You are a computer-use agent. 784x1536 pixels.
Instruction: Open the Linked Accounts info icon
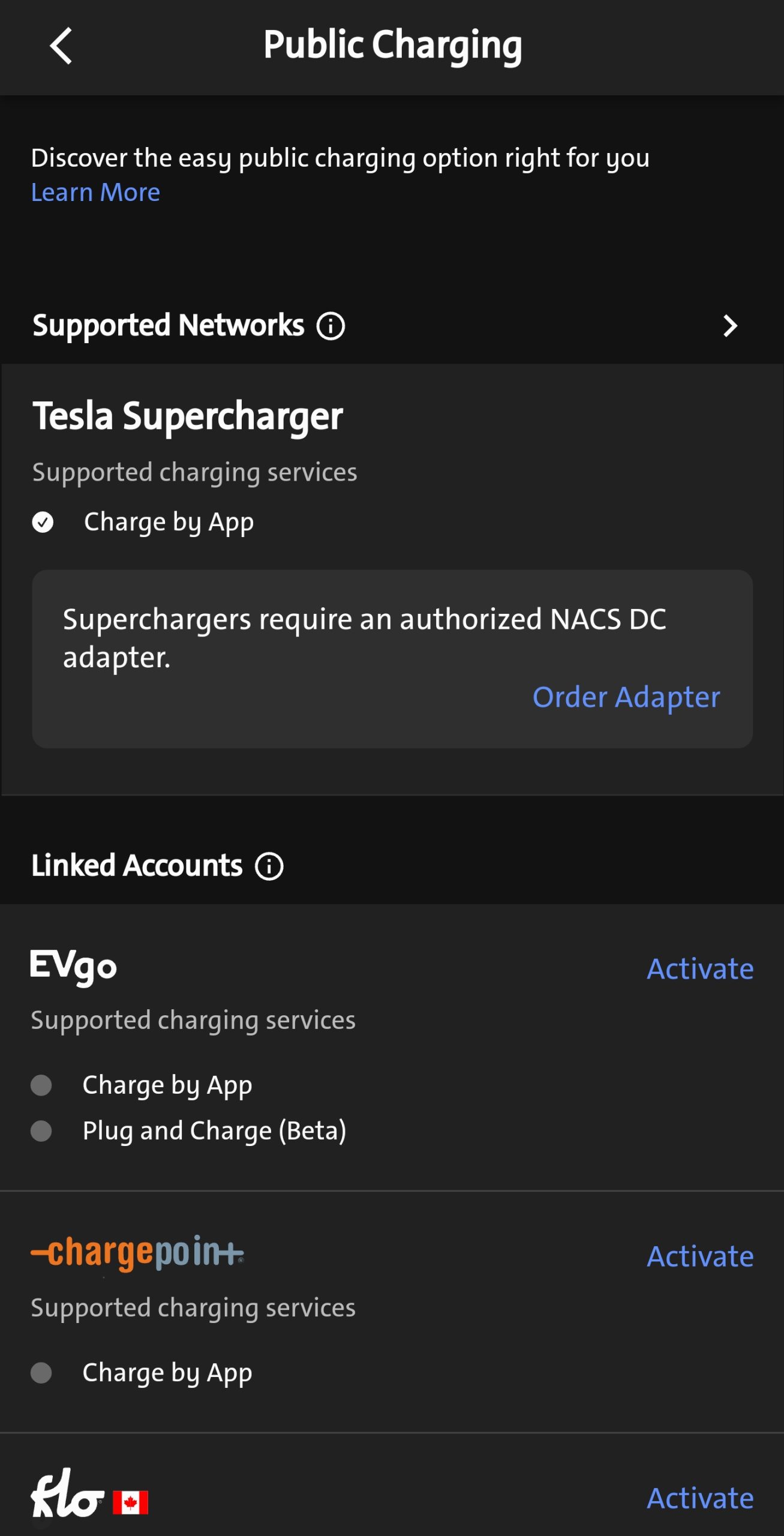[x=269, y=866]
